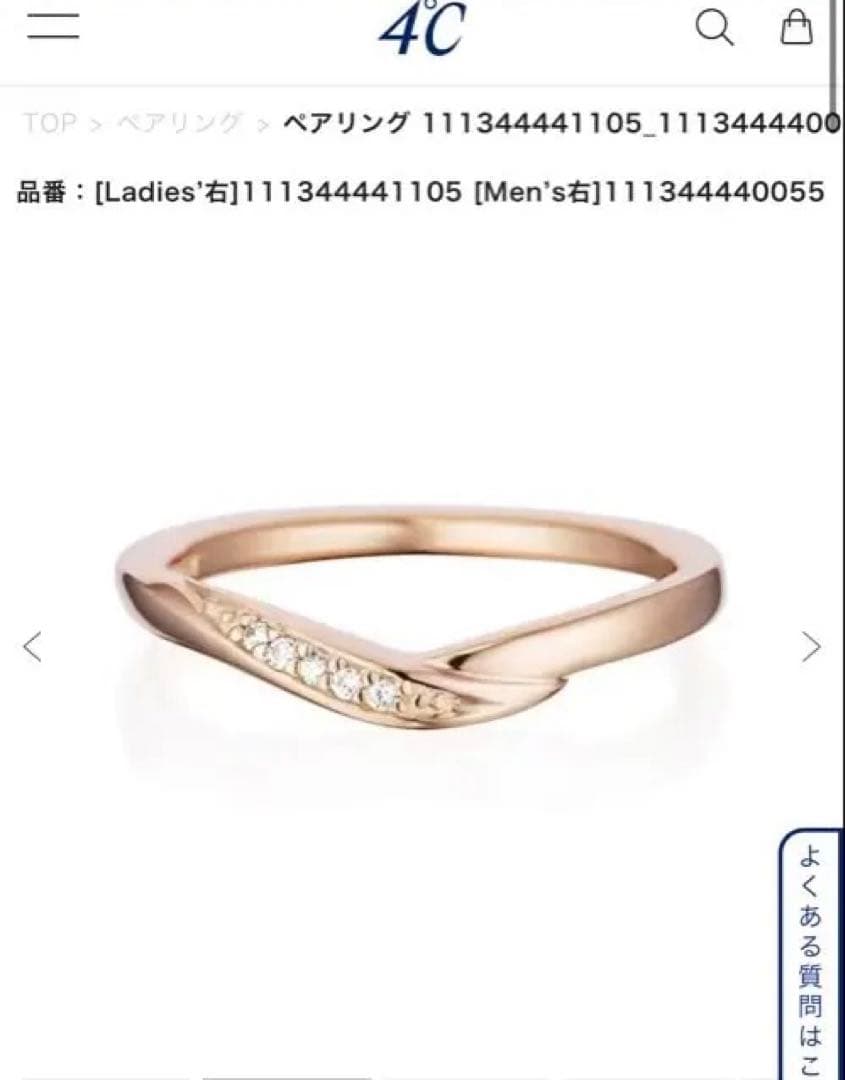This screenshot has height=1080, width=845.
Task: Show the previous ring image
Action: click(x=32, y=647)
